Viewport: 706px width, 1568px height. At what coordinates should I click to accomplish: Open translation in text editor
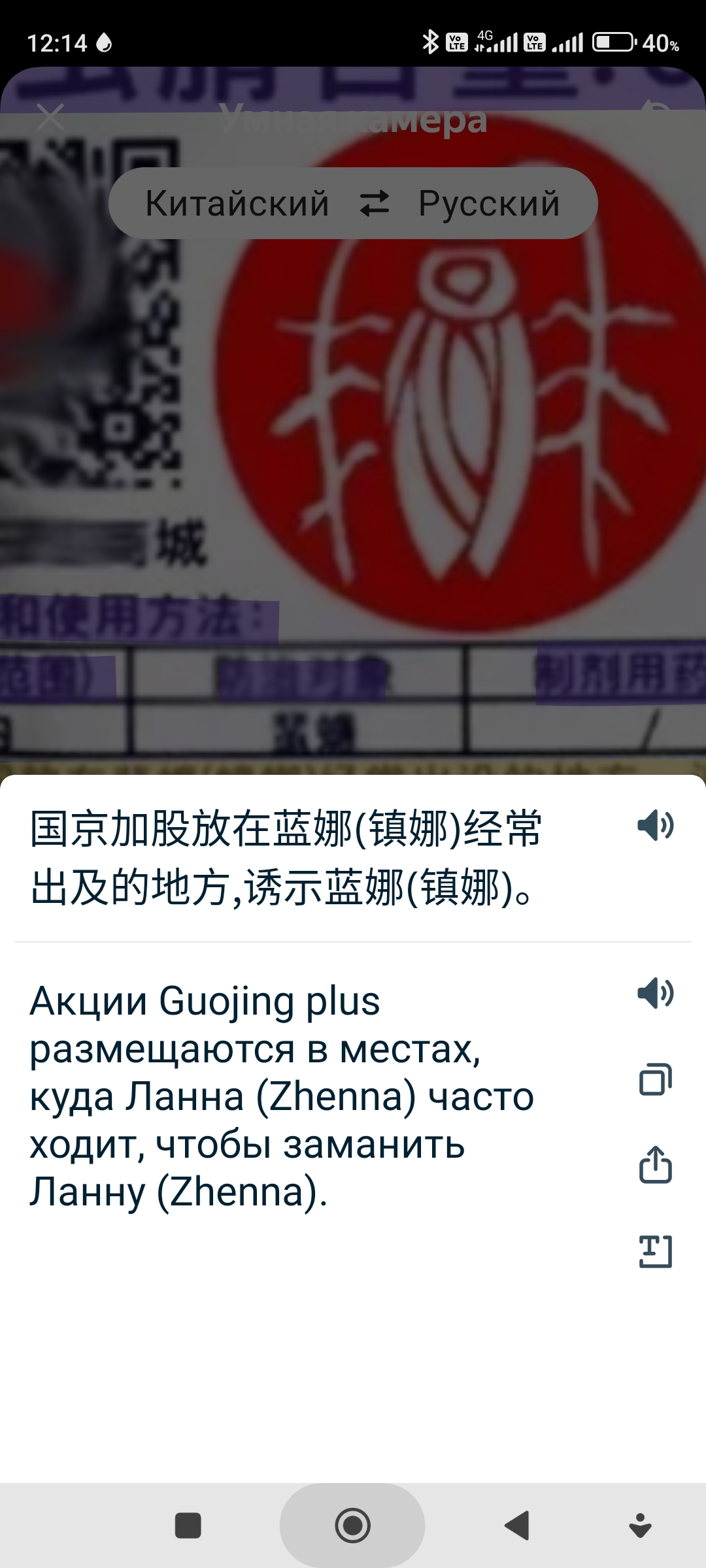pos(655,1251)
